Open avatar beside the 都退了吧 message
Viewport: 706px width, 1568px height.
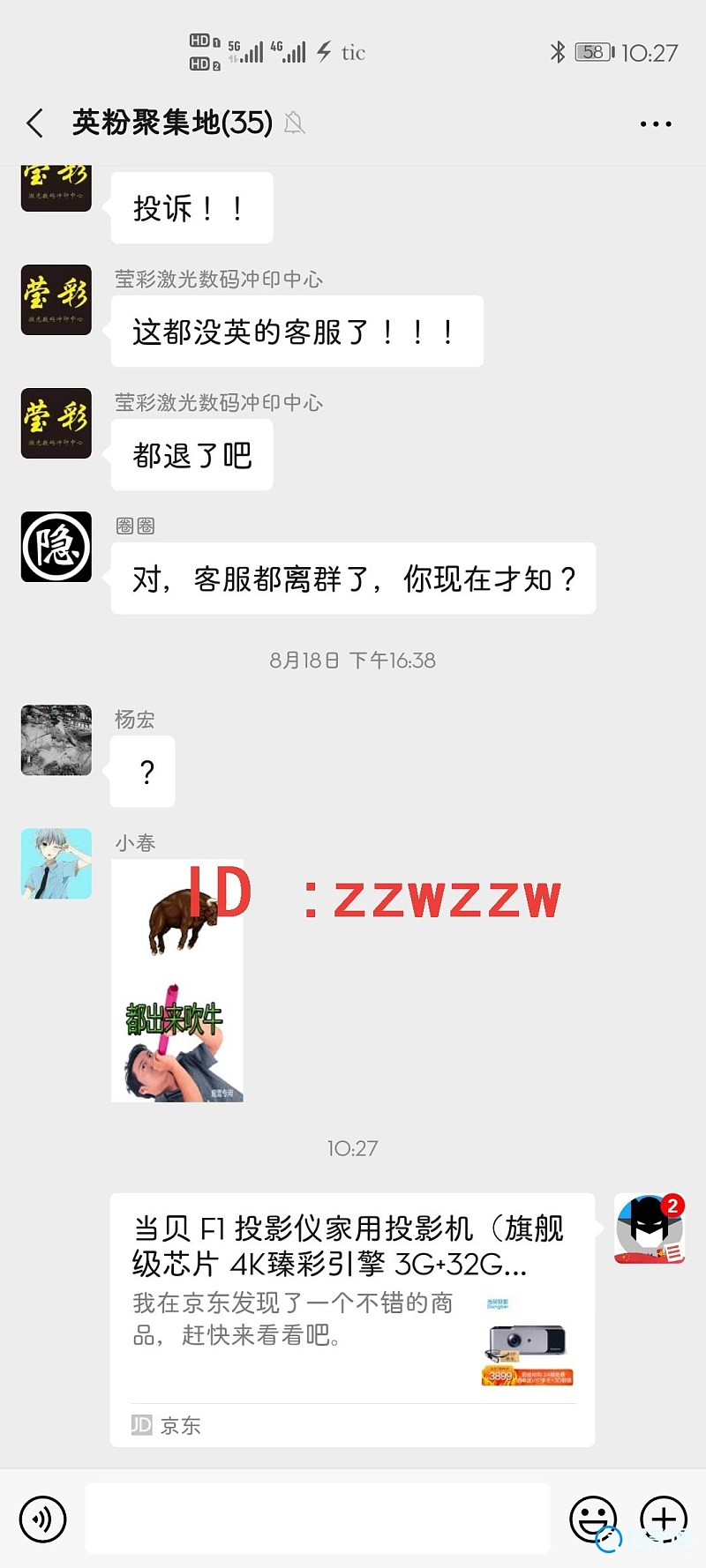(x=56, y=423)
